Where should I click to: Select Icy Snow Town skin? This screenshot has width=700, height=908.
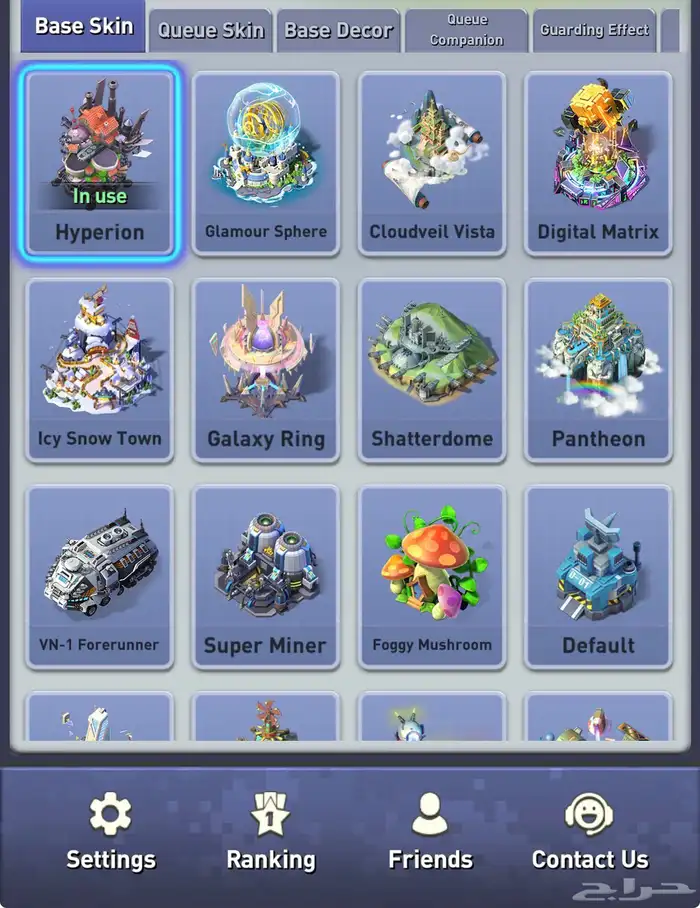click(100, 370)
